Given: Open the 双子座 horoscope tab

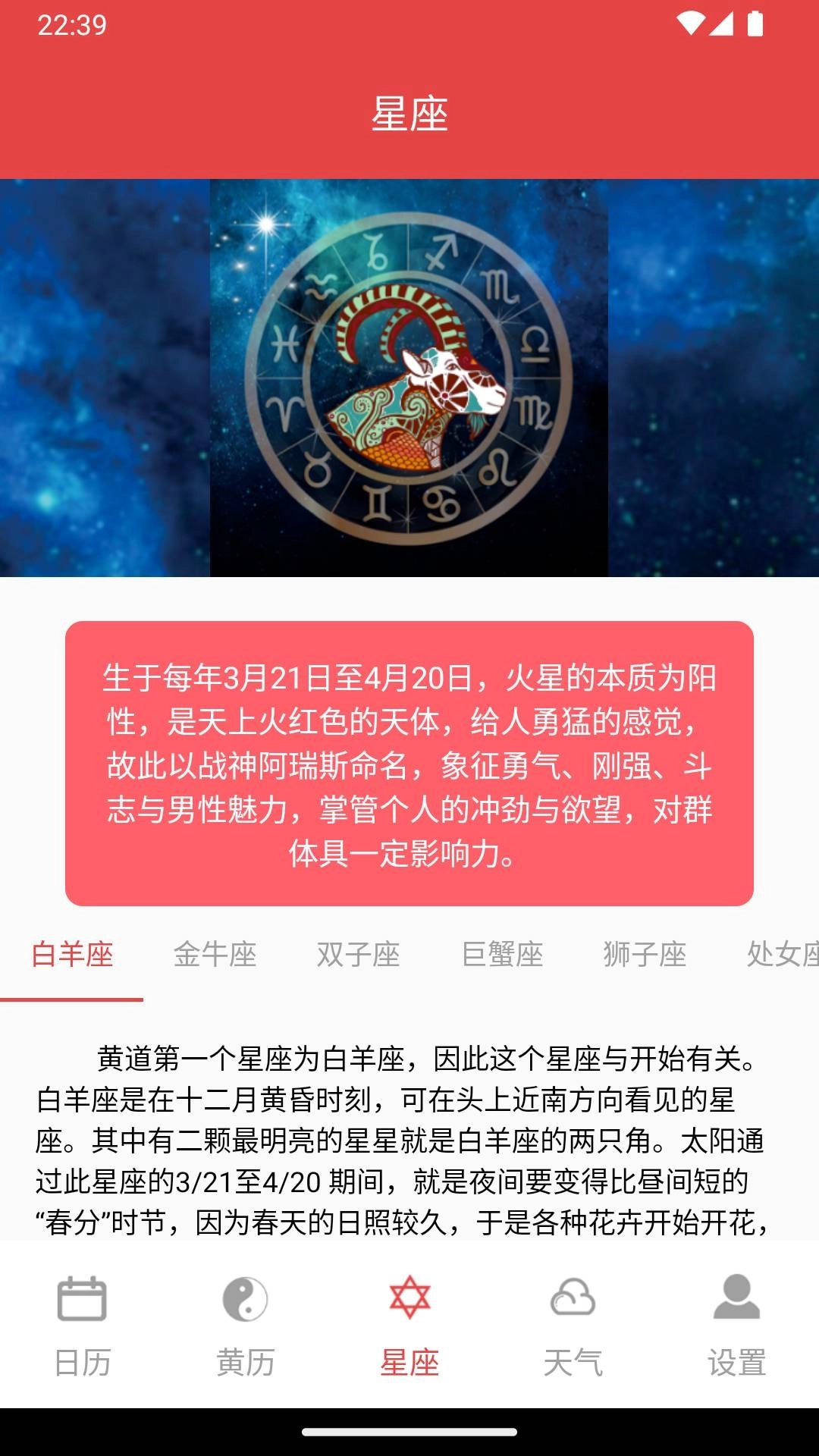Looking at the screenshot, I should (356, 954).
